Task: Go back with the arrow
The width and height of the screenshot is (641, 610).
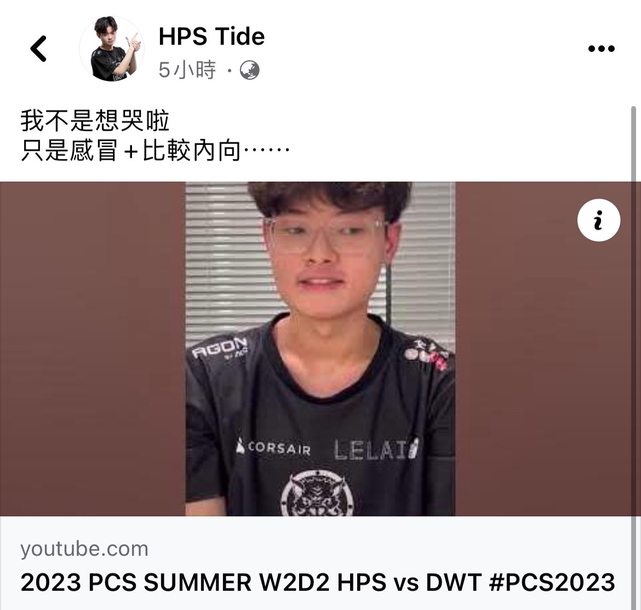Action: (39, 48)
